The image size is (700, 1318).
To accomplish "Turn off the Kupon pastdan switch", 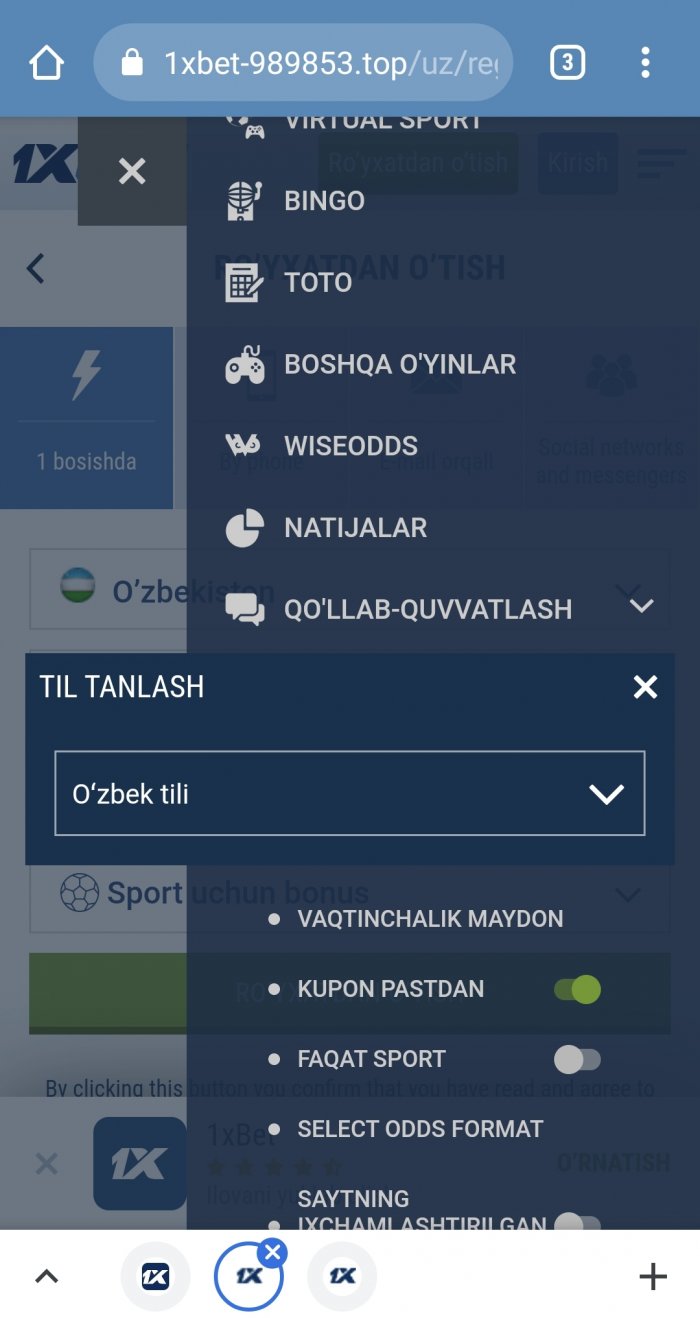I will (578, 990).
